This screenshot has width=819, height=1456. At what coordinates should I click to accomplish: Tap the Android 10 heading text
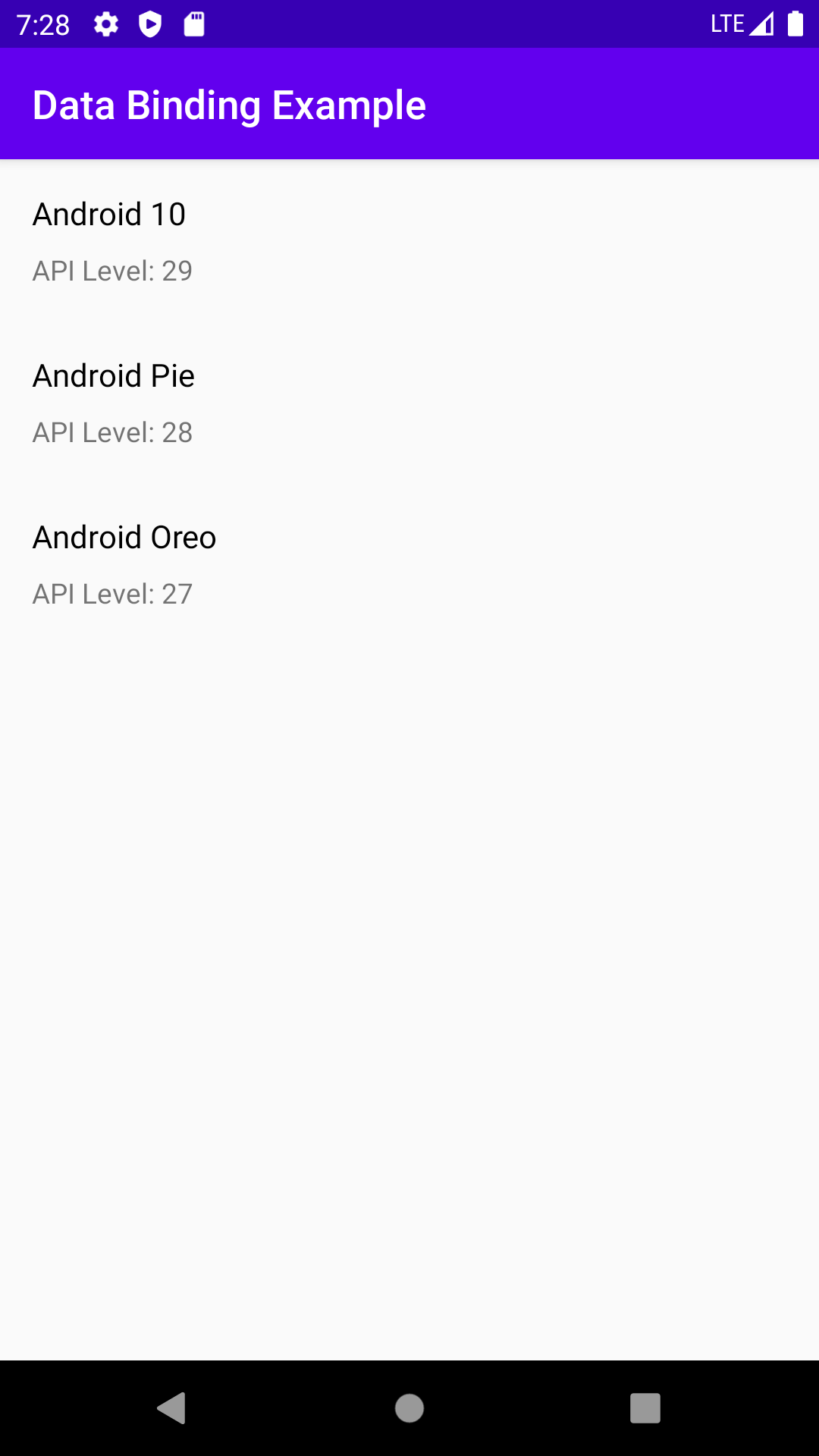point(108,215)
